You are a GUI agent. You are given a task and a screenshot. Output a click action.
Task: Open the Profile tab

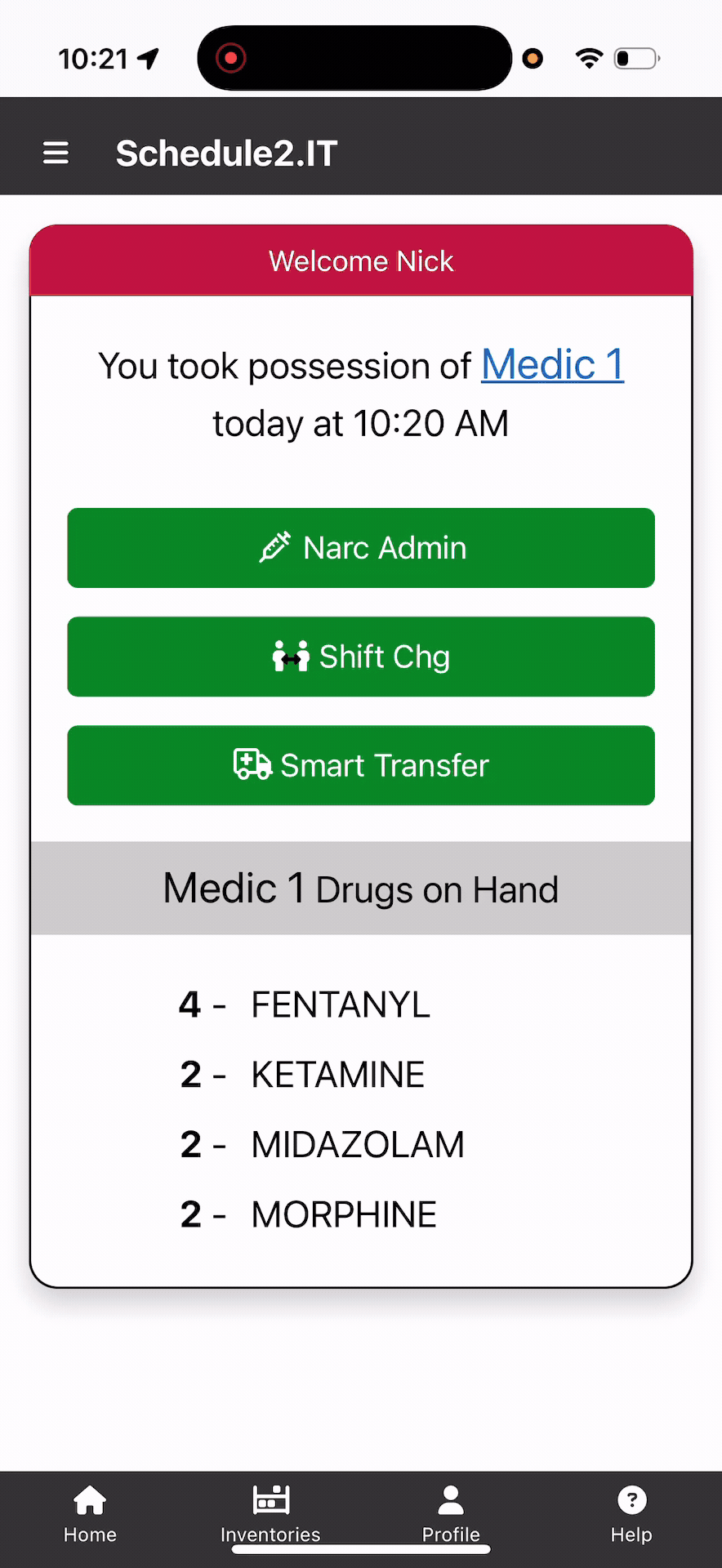(451, 1515)
